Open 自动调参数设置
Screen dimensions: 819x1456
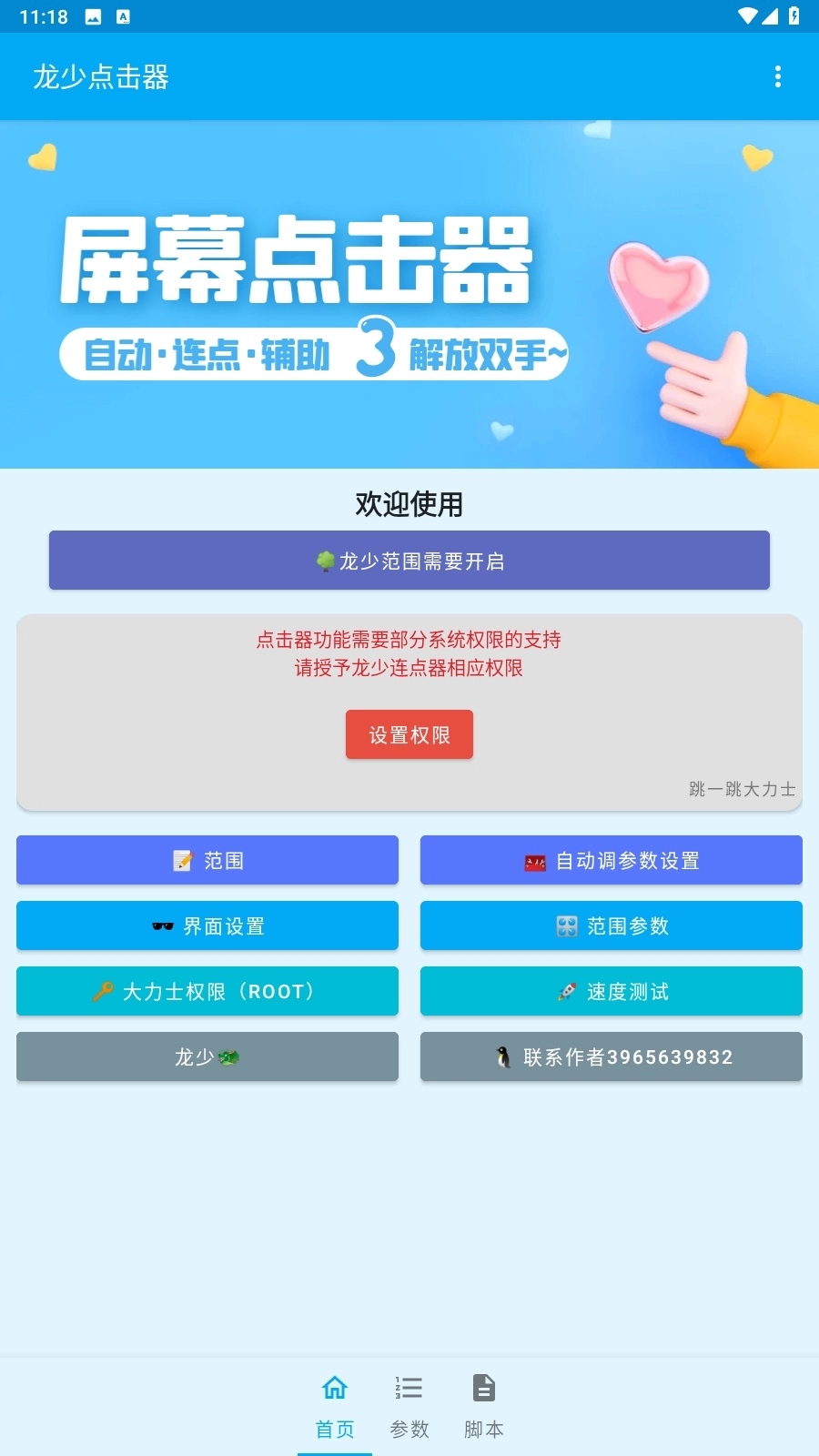coord(612,860)
